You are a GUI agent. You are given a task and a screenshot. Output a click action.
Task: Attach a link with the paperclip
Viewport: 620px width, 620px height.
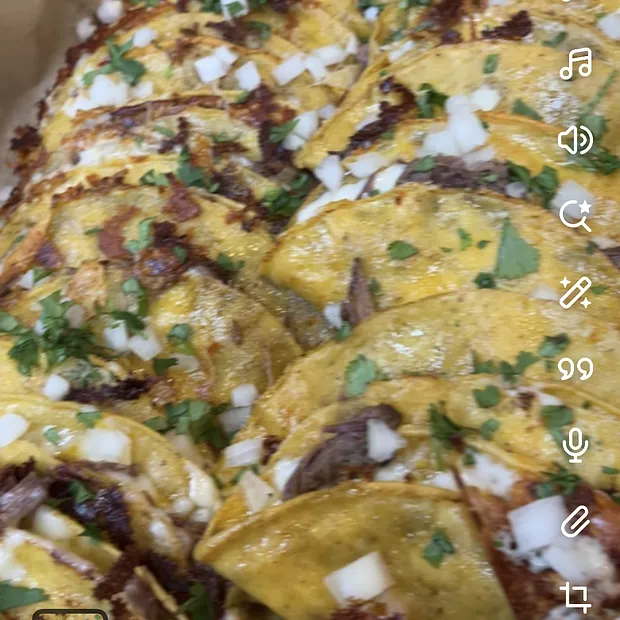coord(575,521)
